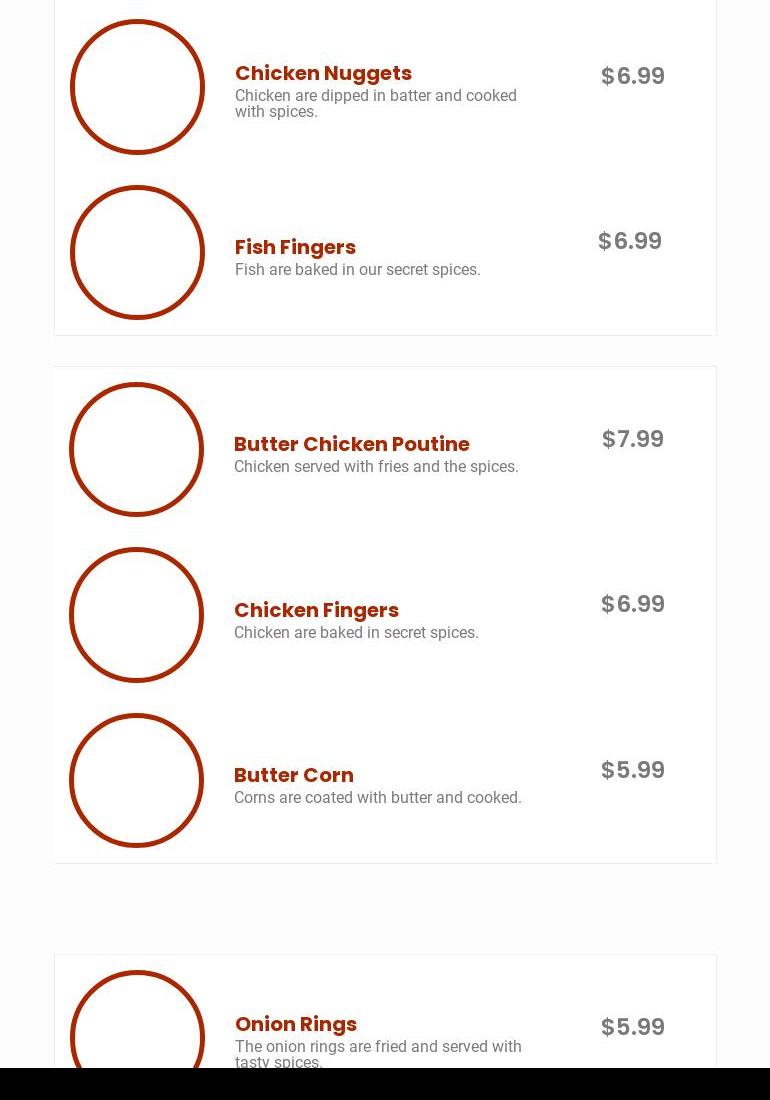Open the Butter Corn item
Image resolution: width=770 pixels, height=1100 pixels.
293,775
